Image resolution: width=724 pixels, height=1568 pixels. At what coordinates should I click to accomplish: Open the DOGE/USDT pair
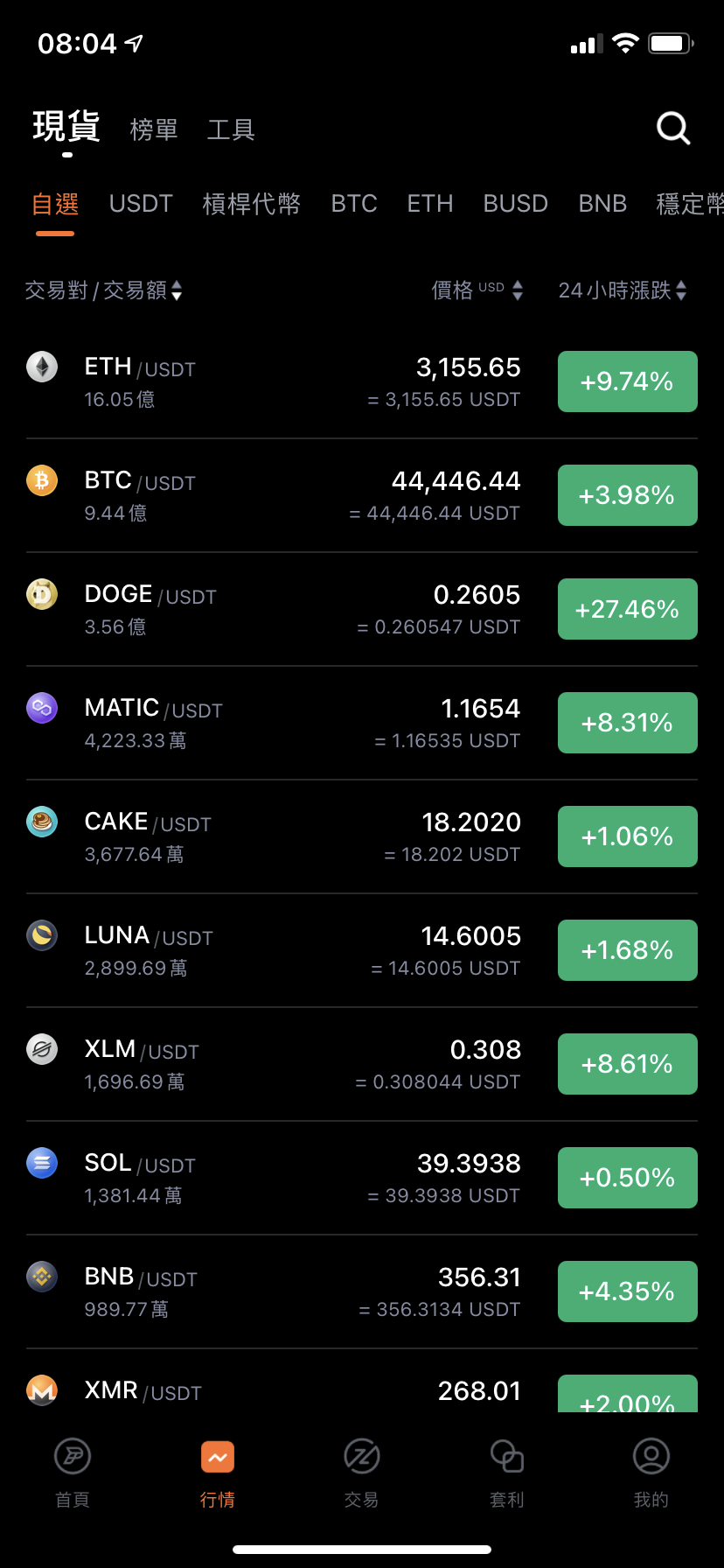coord(362,609)
